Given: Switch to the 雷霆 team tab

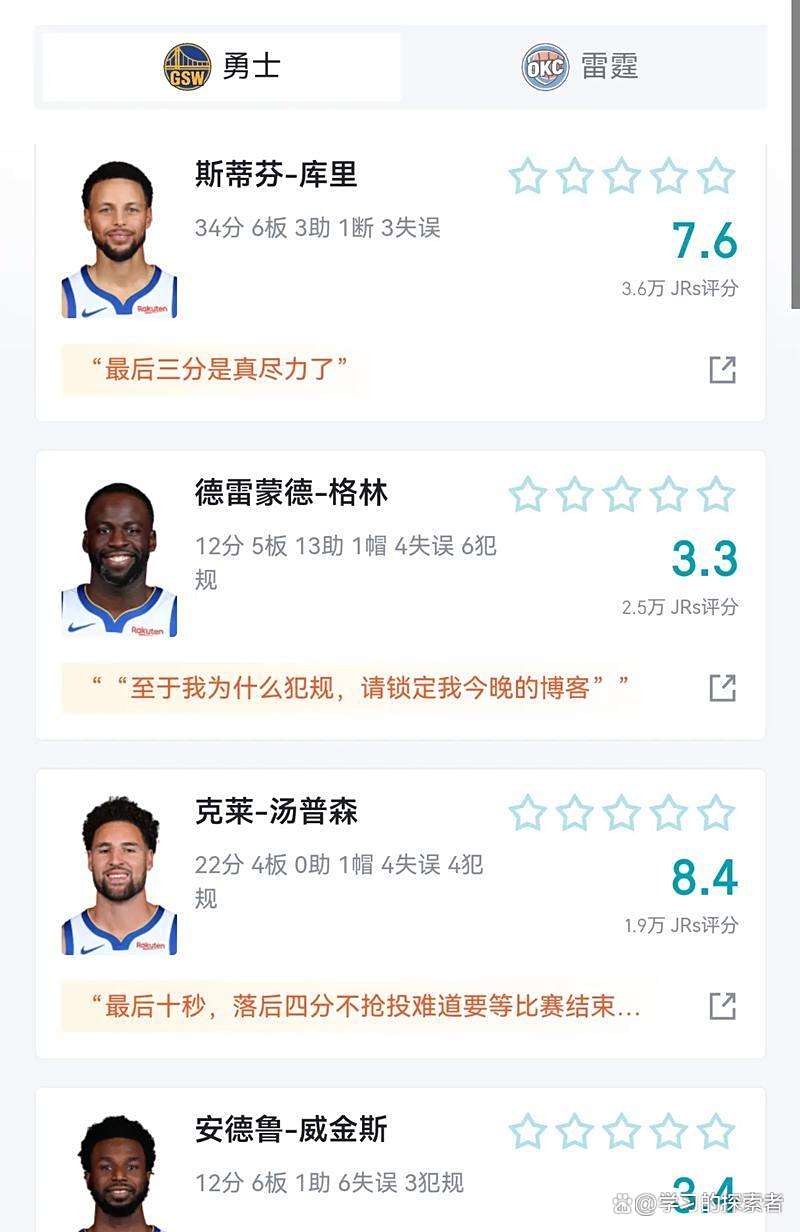Looking at the screenshot, I should [x=581, y=68].
